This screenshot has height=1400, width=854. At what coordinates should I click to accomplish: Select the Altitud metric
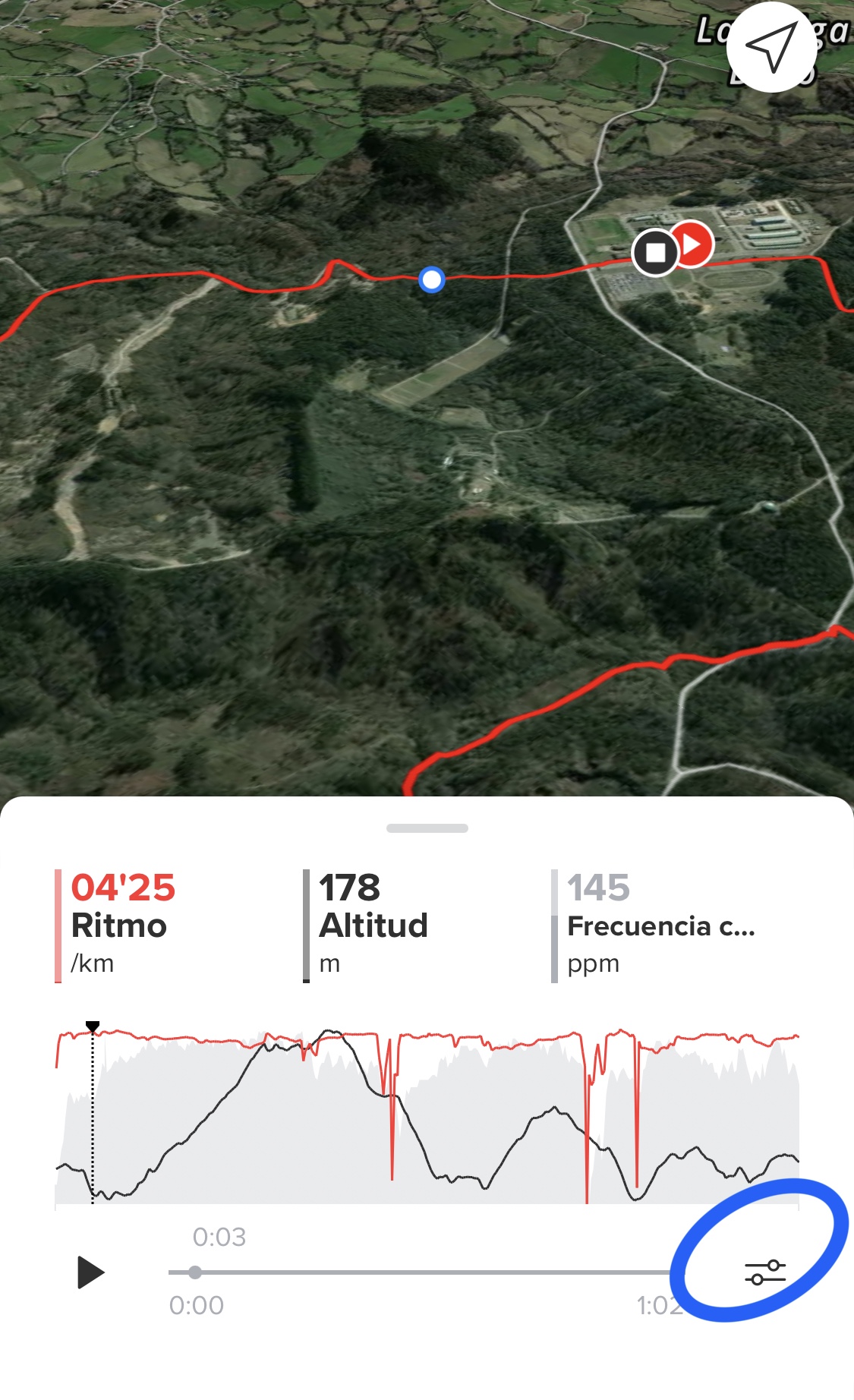(x=372, y=925)
